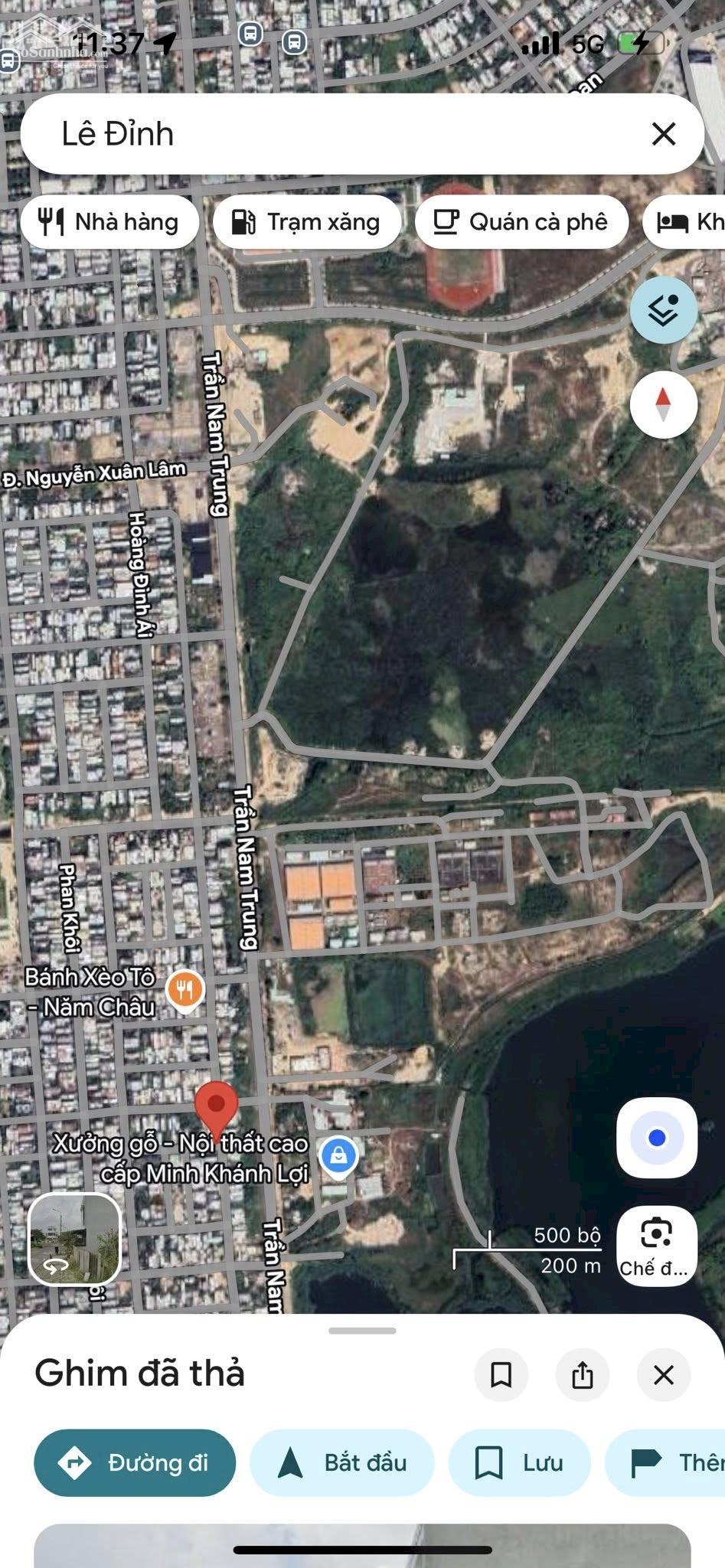The image size is (725, 1568).
Task: Center map on my current location
Action: click(x=656, y=1138)
